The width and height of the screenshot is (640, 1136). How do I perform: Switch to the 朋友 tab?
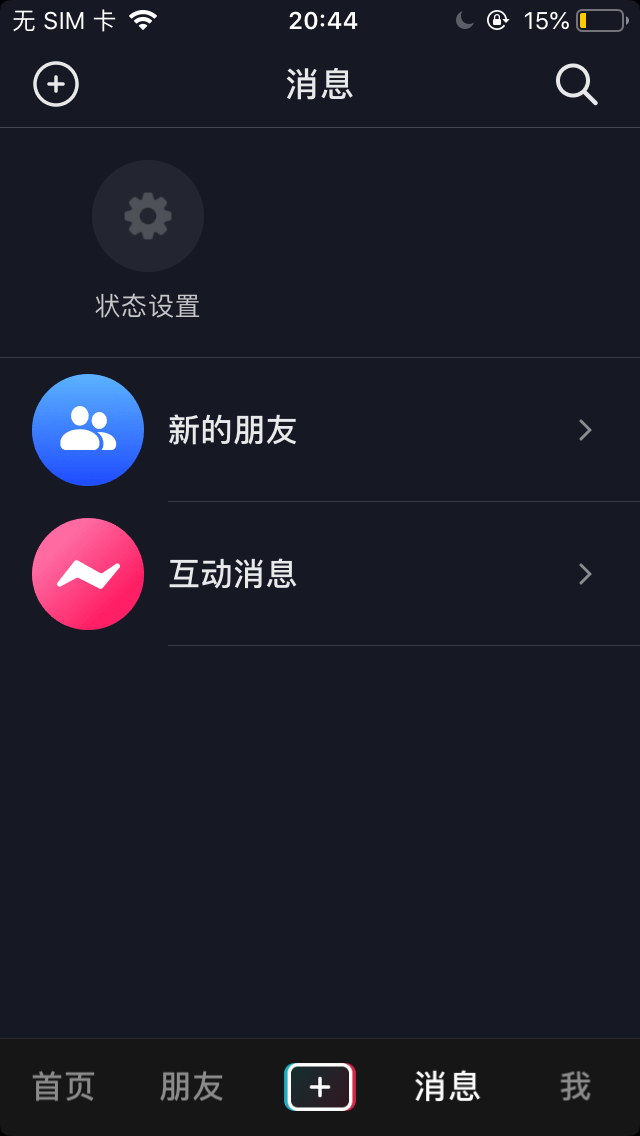pyautogui.click(x=192, y=1087)
